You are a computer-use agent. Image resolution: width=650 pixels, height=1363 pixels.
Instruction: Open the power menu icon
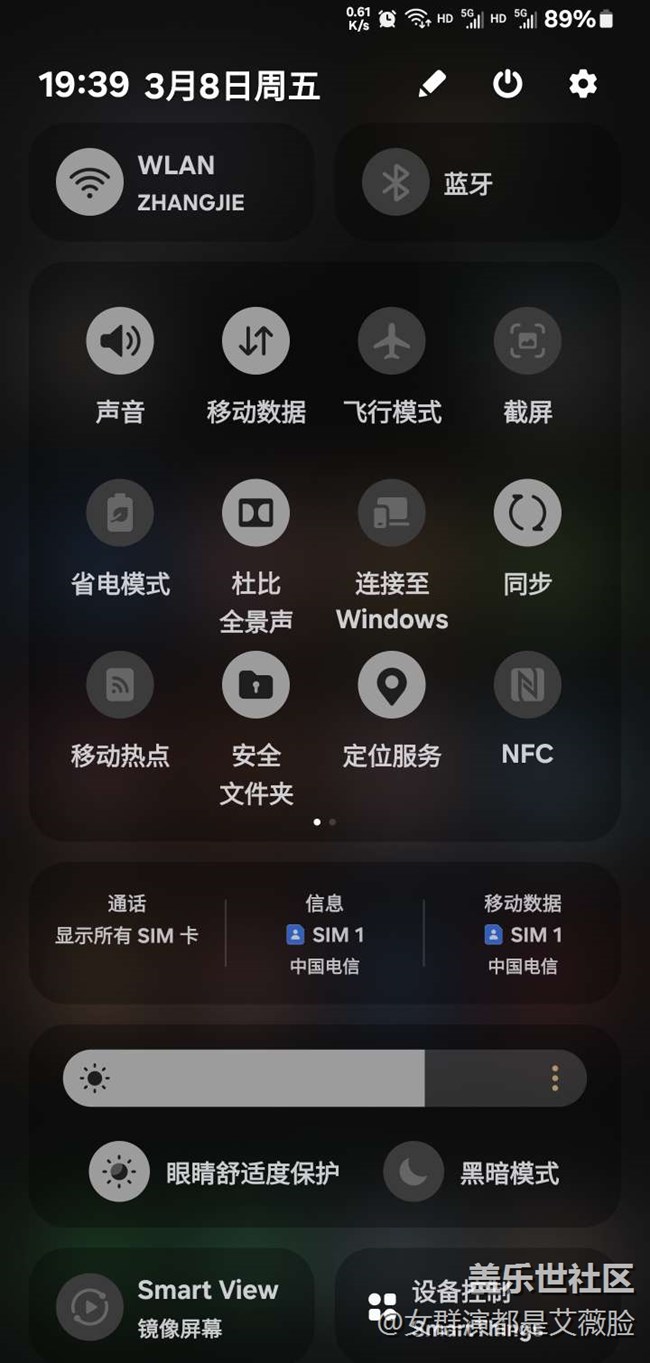coord(508,84)
